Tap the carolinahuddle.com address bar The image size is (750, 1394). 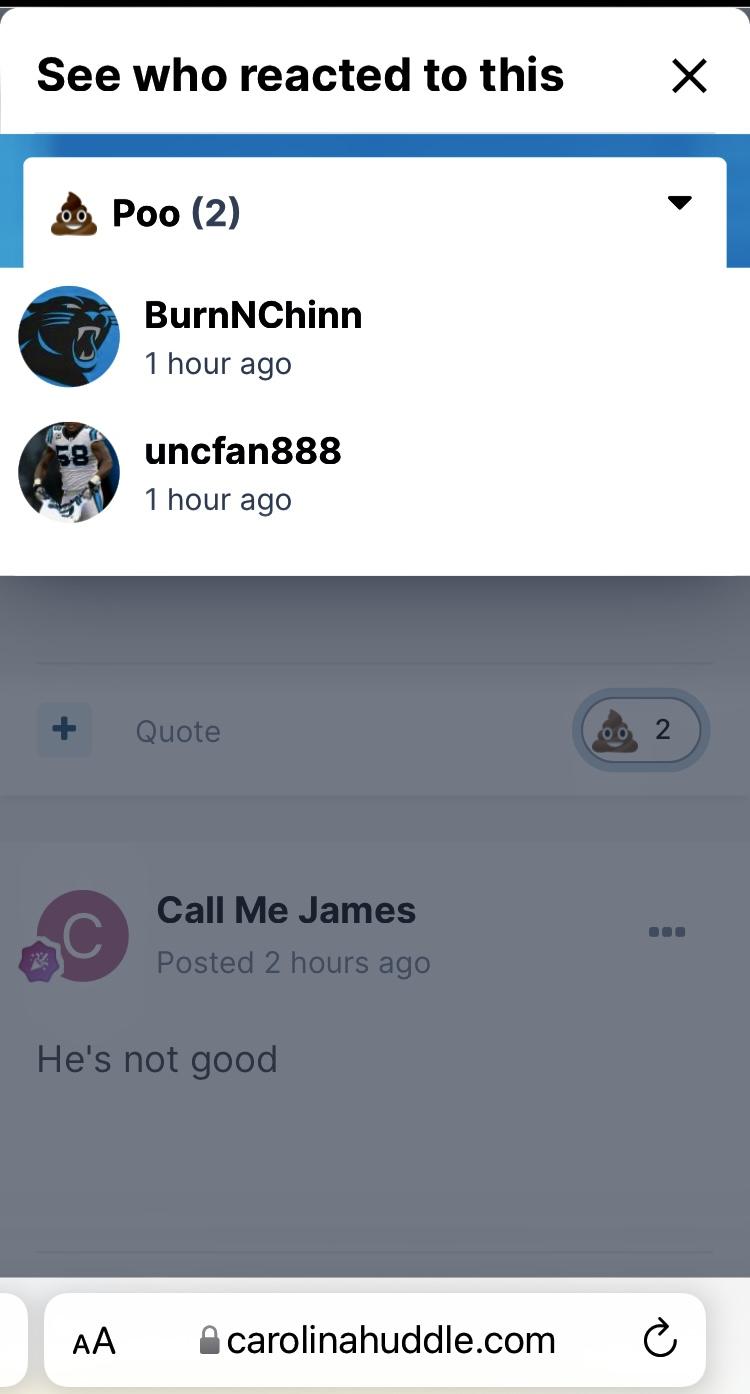click(x=378, y=1340)
